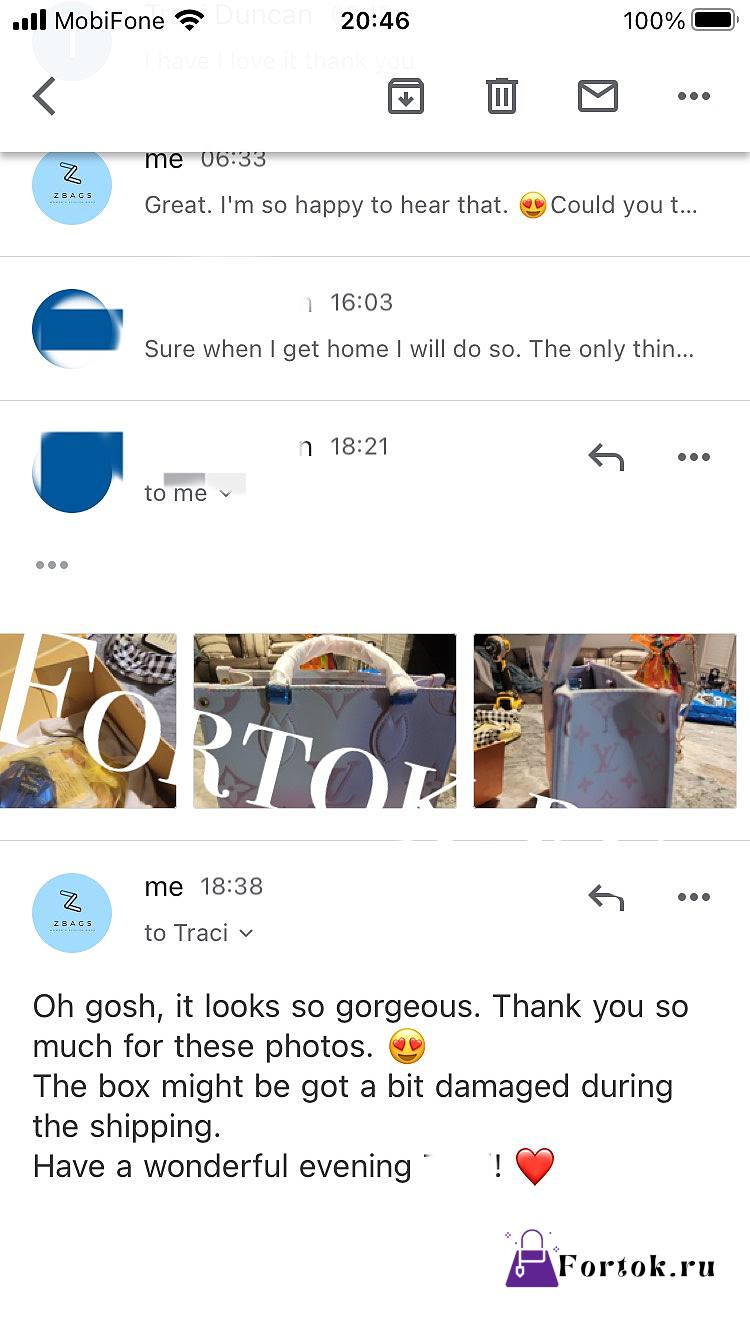Reply to the 18:38 message
This screenshot has height=1334, width=750.
(606, 897)
